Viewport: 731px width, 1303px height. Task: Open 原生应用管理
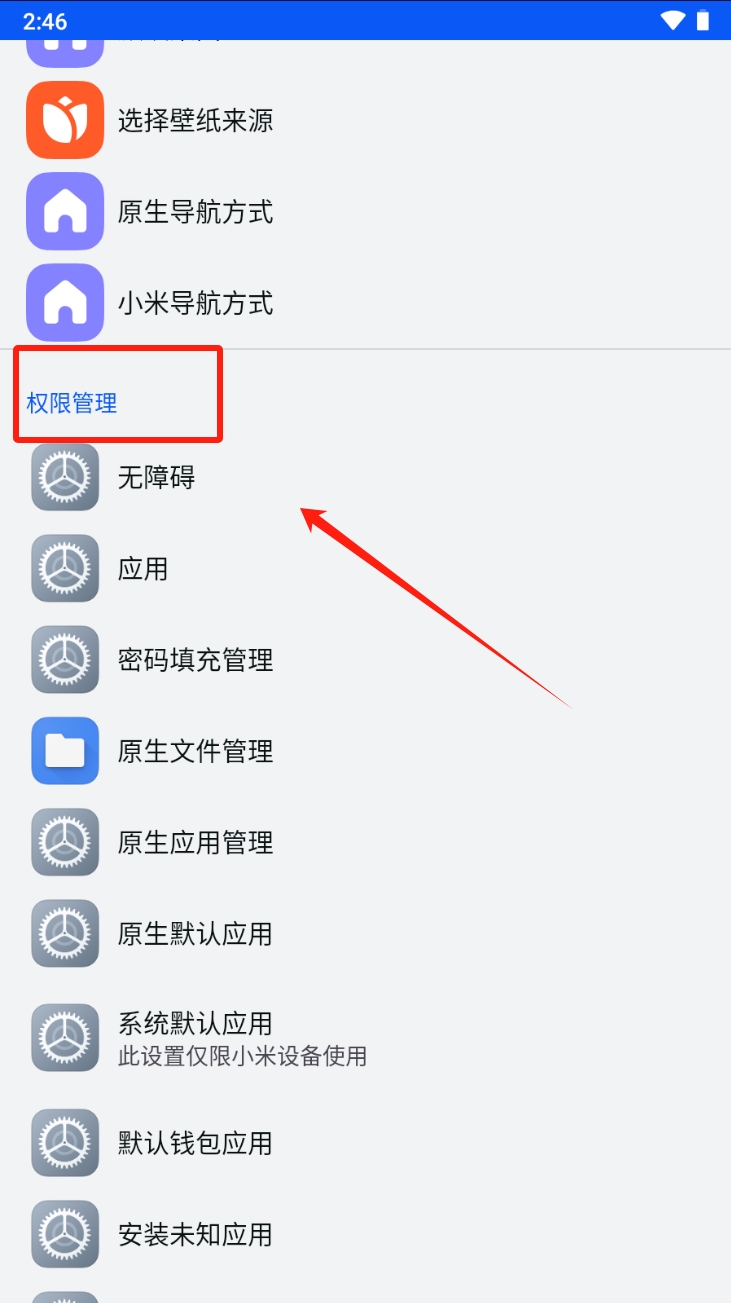point(195,842)
